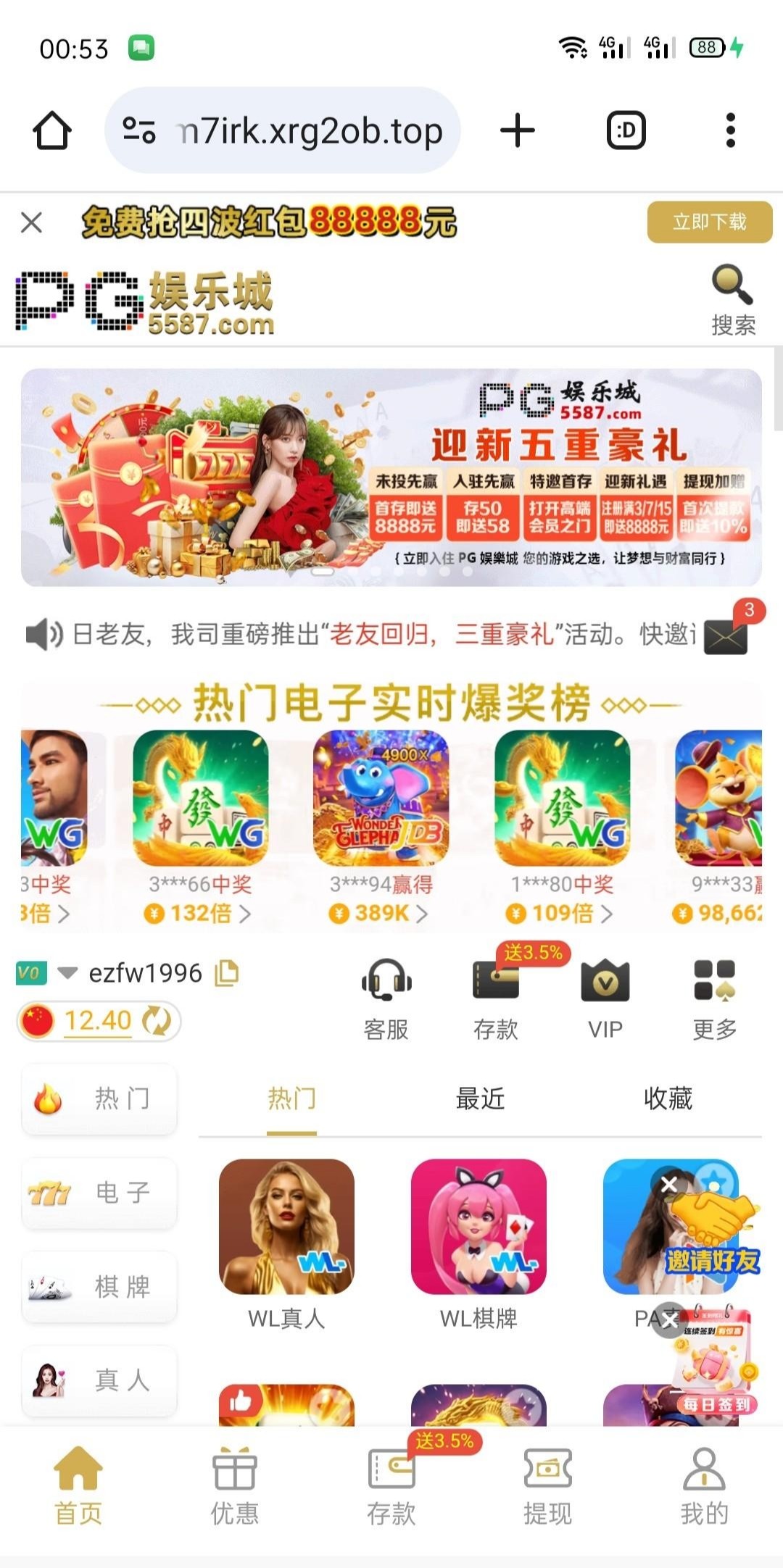
Task: Open the browser home page
Action: pyautogui.click(x=52, y=131)
